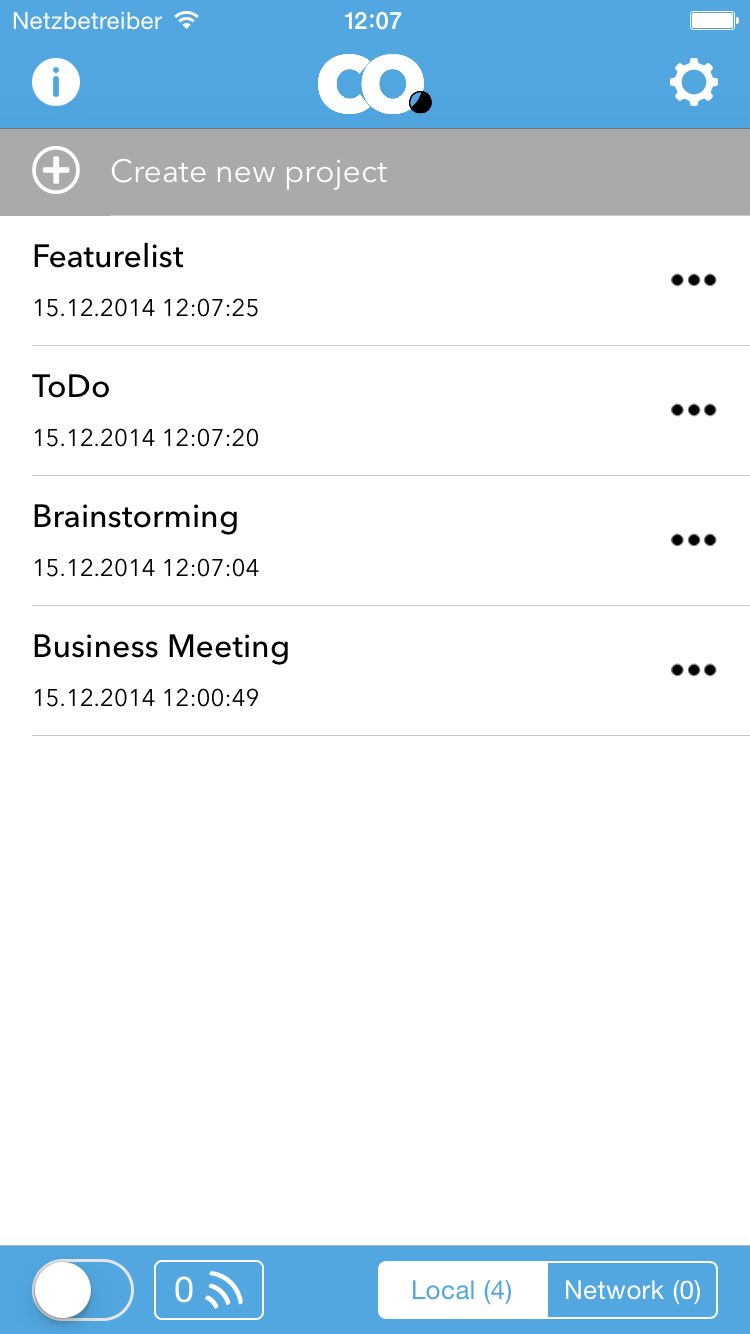Switch to the Network (0) segment
The width and height of the screenshot is (750, 1334).
point(633,1290)
